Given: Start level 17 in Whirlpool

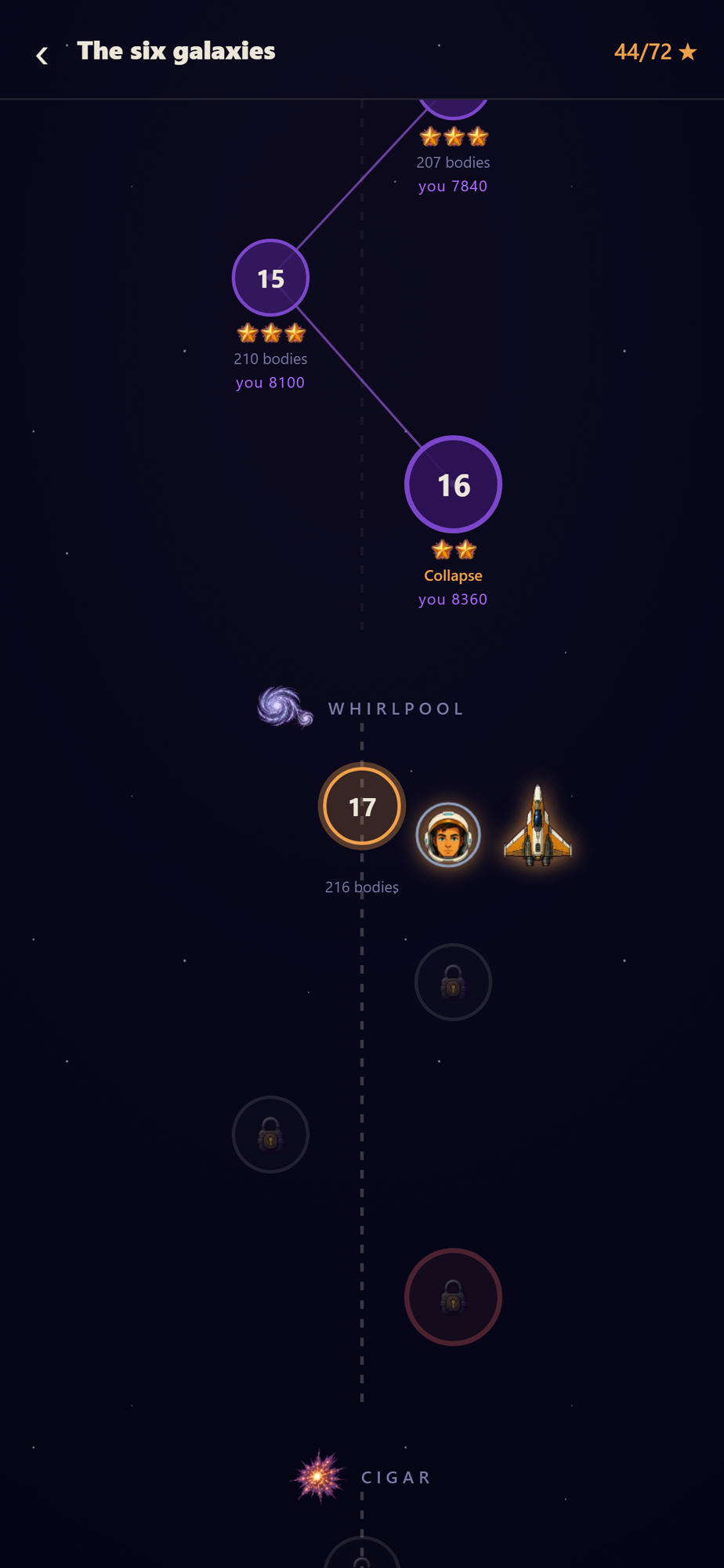Looking at the screenshot, I should tap(362, 806).
